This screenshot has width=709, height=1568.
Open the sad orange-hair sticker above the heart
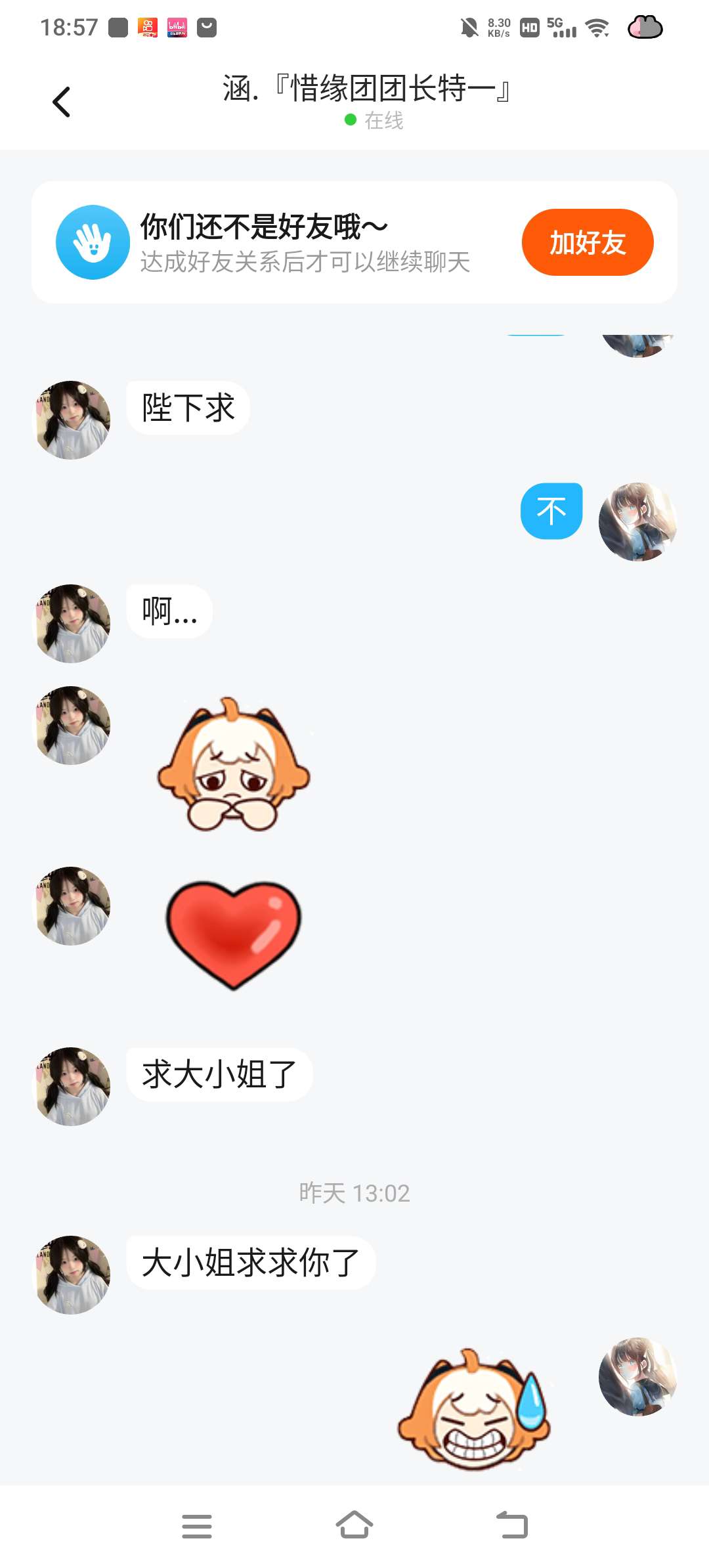pos(233,765)
